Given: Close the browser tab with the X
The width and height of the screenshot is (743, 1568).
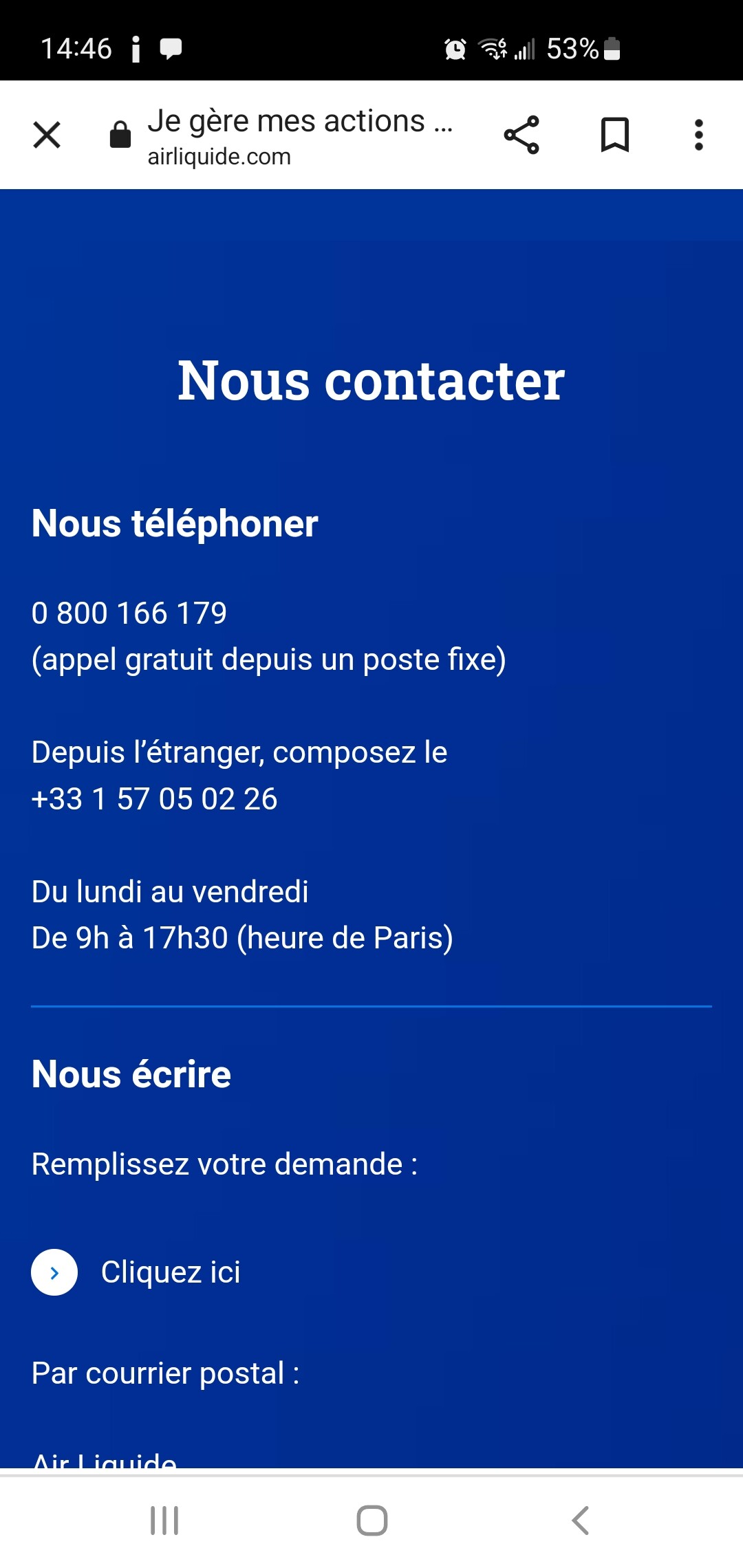Looking at the screenshot, I should click(47, 135).
